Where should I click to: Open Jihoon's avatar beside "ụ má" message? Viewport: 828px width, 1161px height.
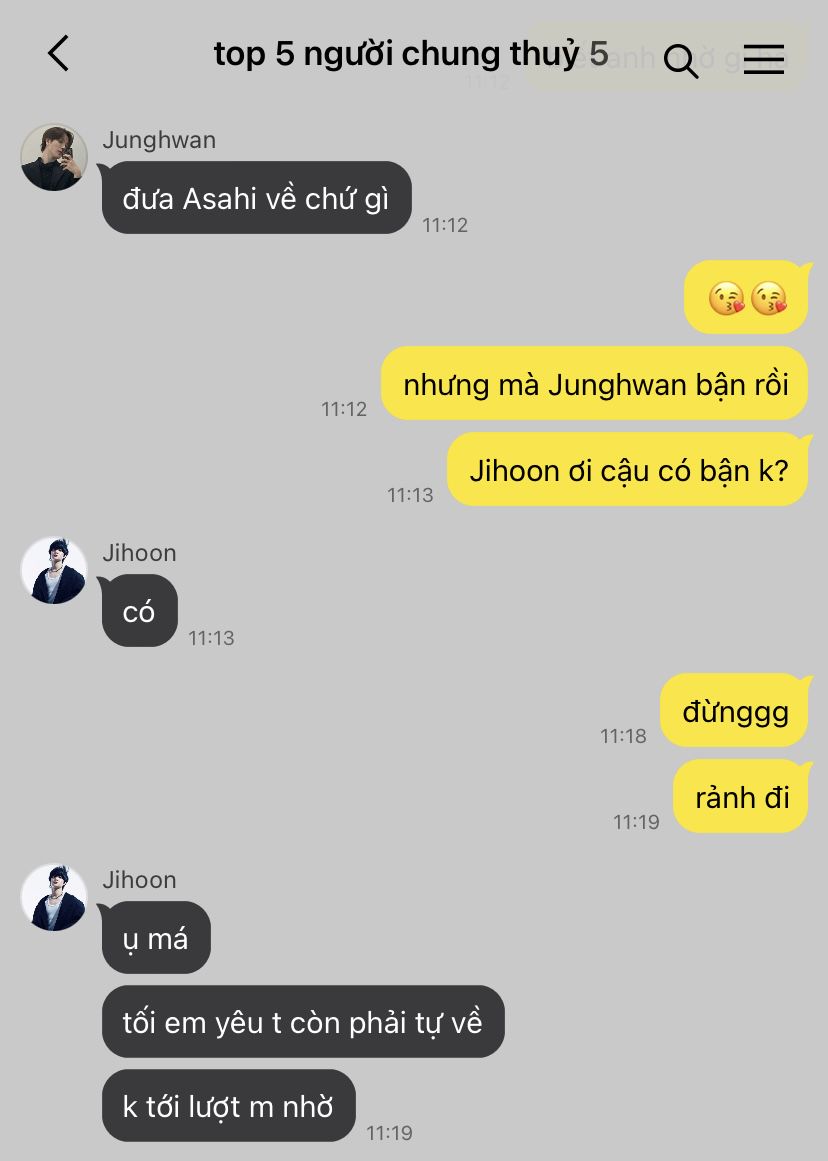pyautogui.click(x=54, y=897)
